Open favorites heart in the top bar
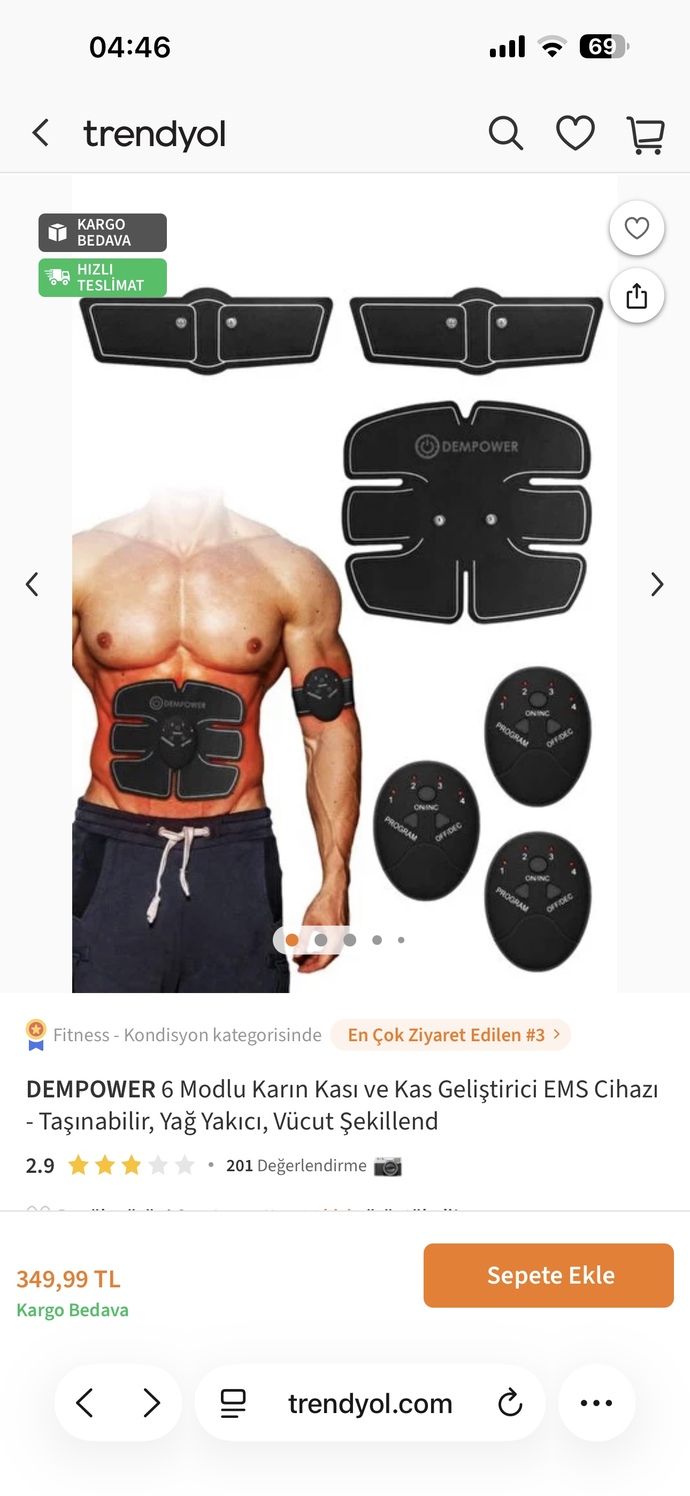Image resolution: width=690 pixels, height=1496 pixels. coord(575,133)
